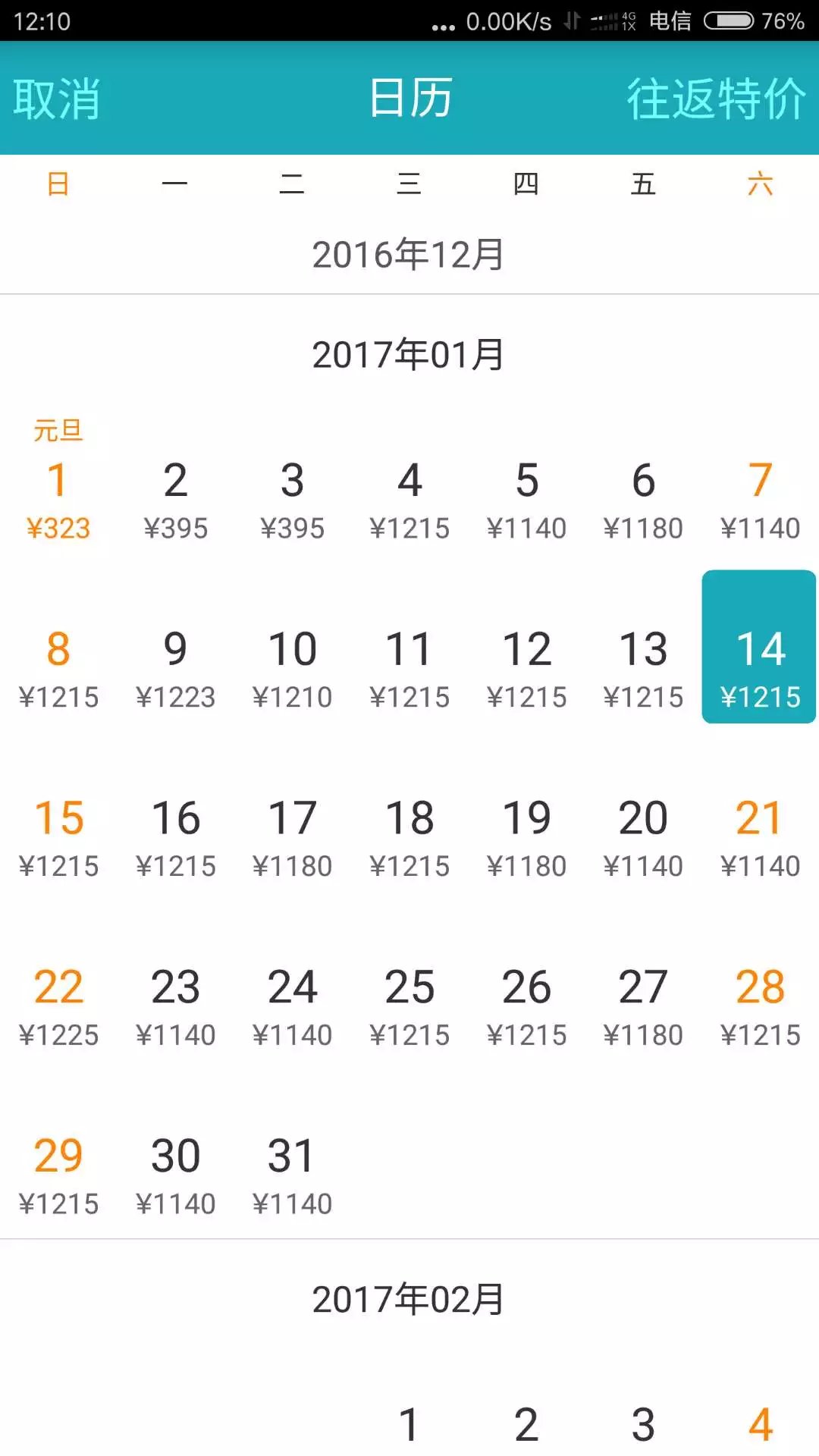
Task: Select January 5 priced ¥1140
Action: [526, 499]
